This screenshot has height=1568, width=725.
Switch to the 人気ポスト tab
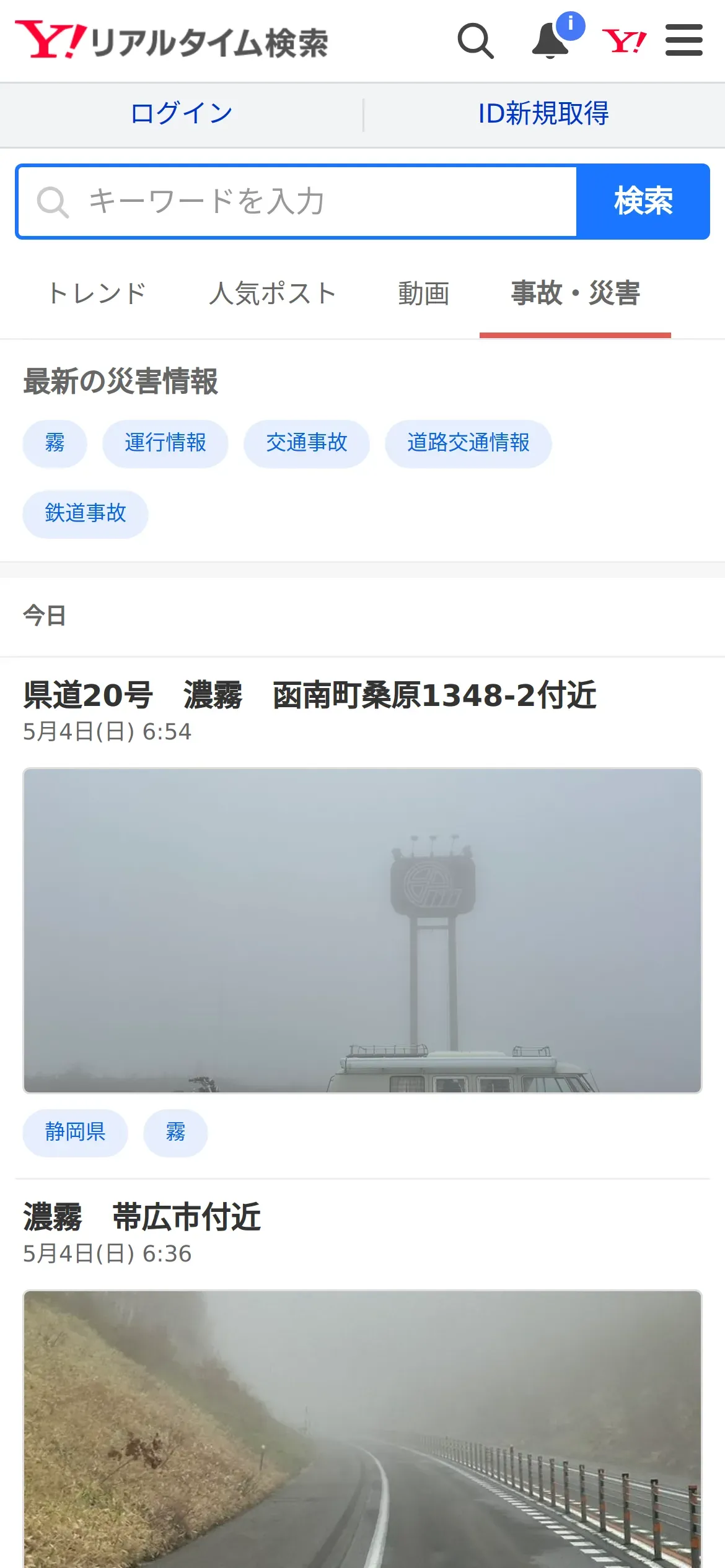[273, 294]
